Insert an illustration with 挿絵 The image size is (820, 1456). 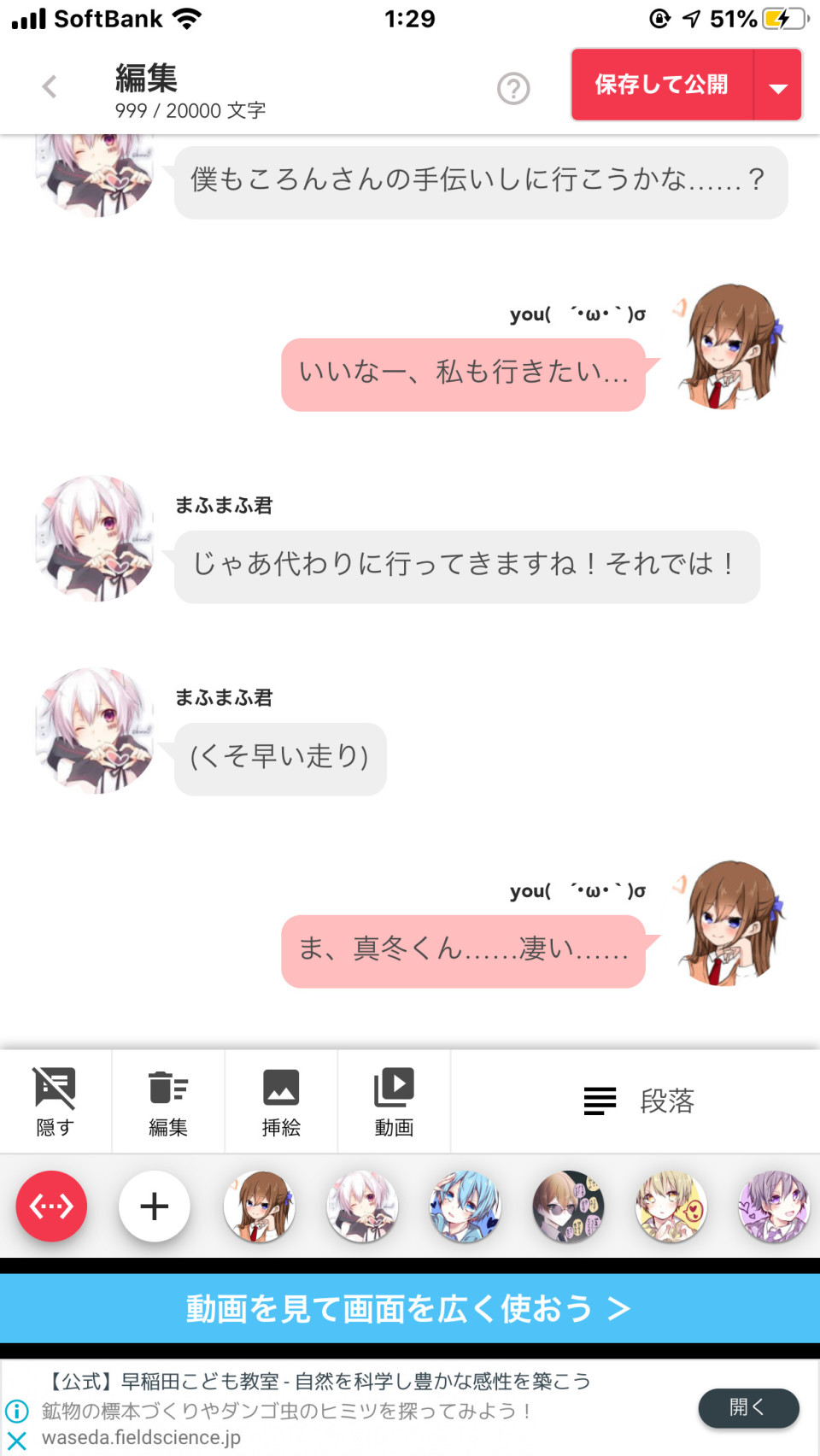[281, 1101]
